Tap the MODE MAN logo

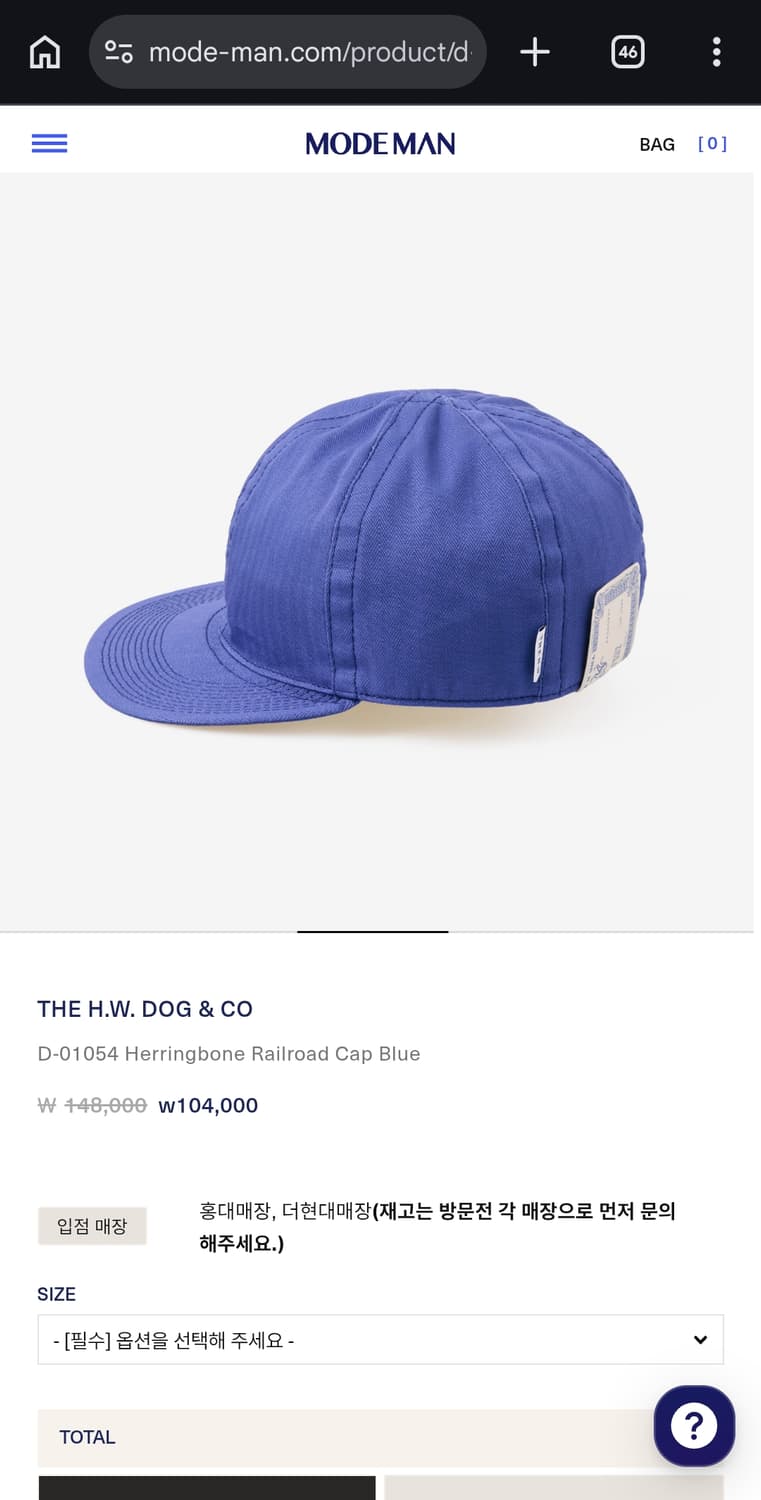(x=380, y=143)
